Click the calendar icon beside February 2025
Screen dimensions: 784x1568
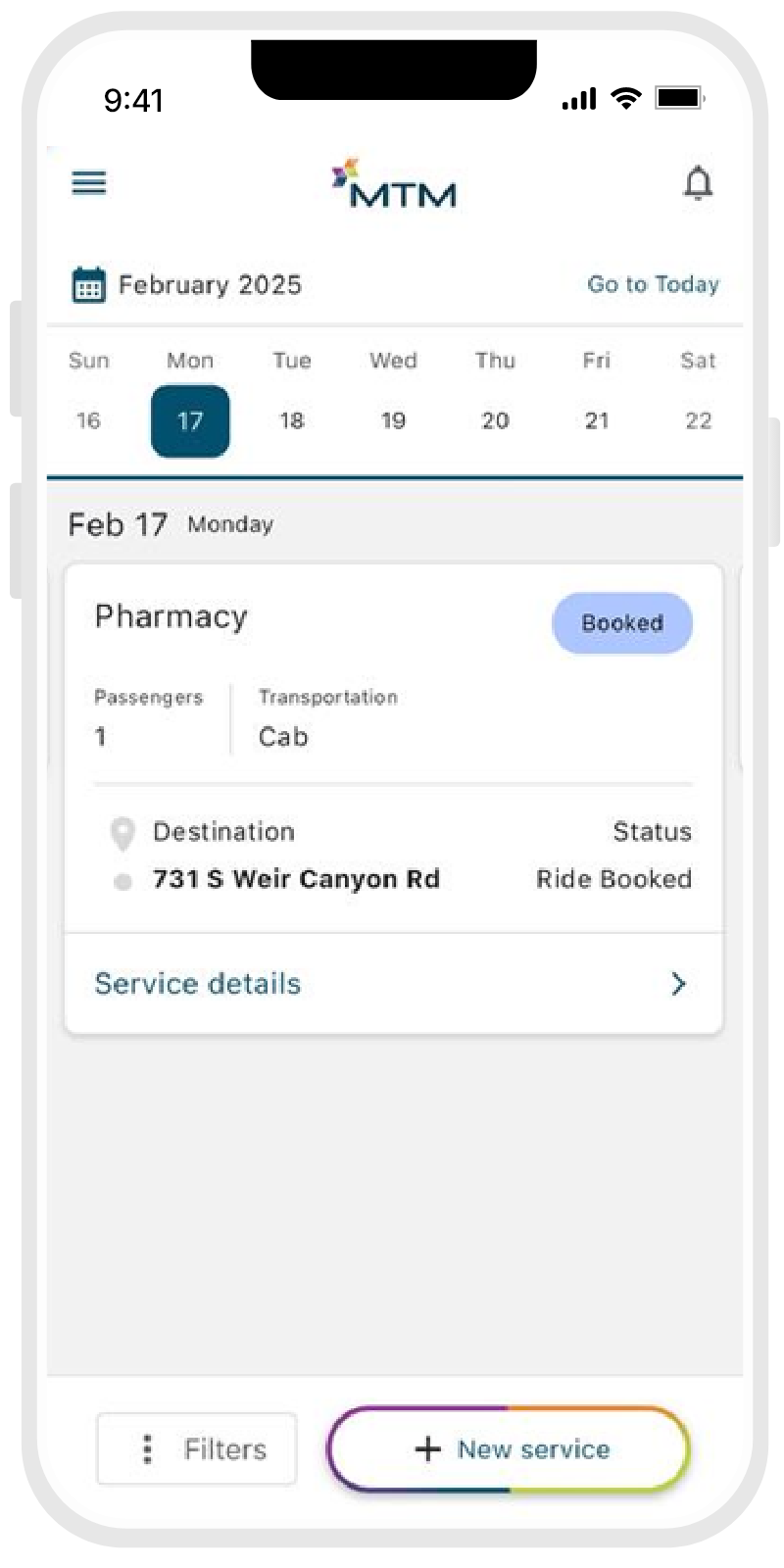(x=88, y=284)
